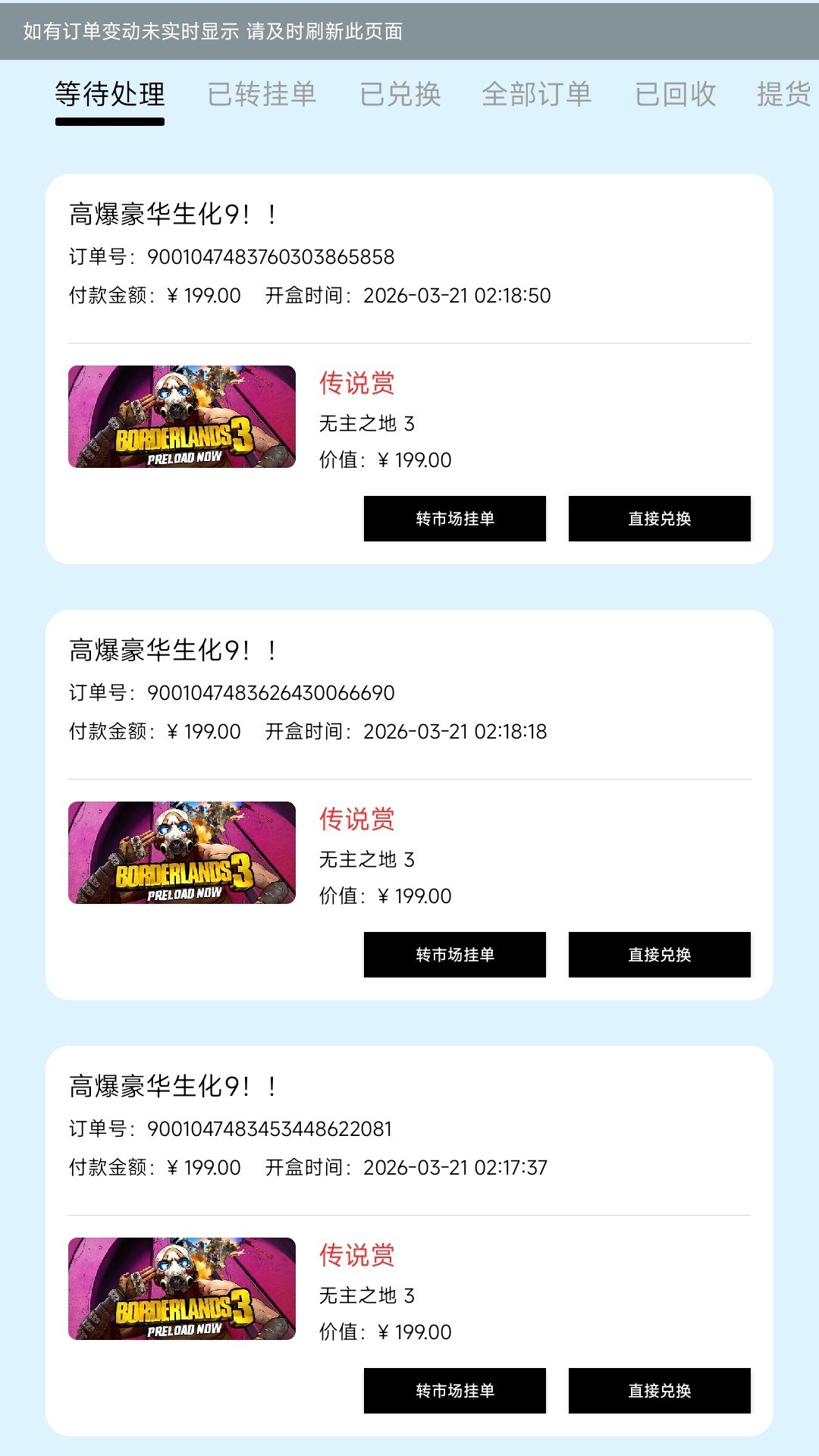819x1456 pixels.
Task: Show the 全部订单 tab
Action: [537, 95]
